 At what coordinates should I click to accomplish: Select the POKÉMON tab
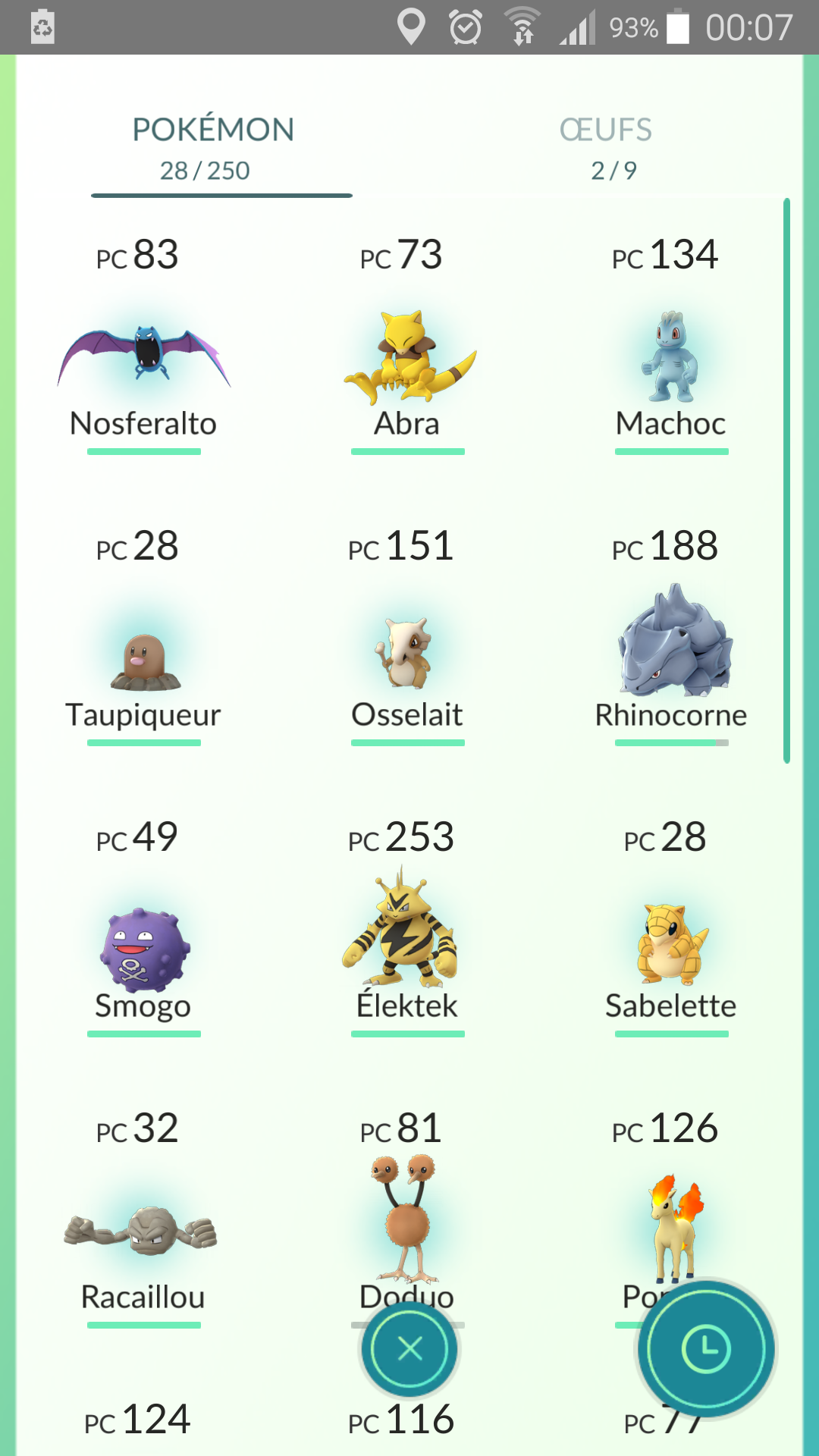pyautogui.click(x=214, y=148)
